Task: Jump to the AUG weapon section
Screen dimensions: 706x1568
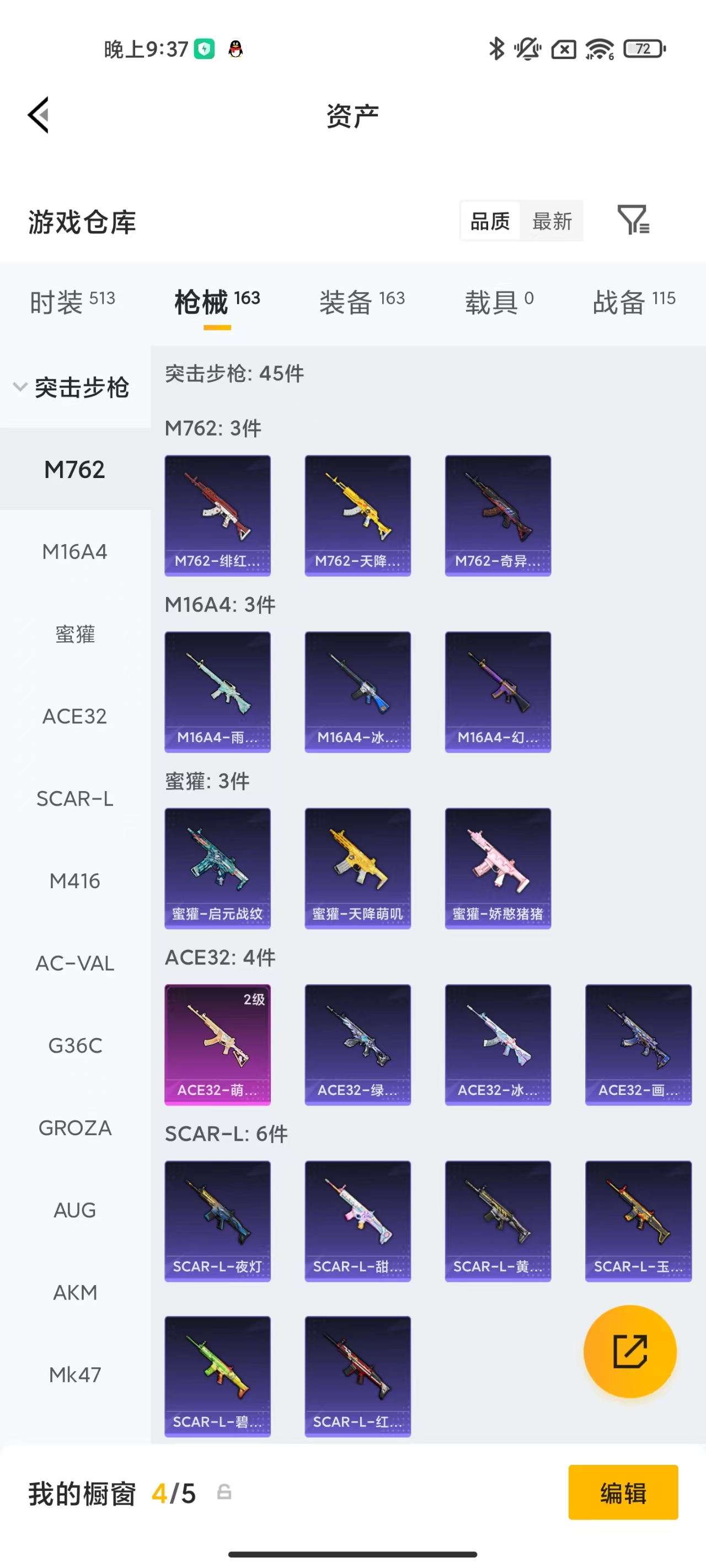Action: tap(75, 1210)
